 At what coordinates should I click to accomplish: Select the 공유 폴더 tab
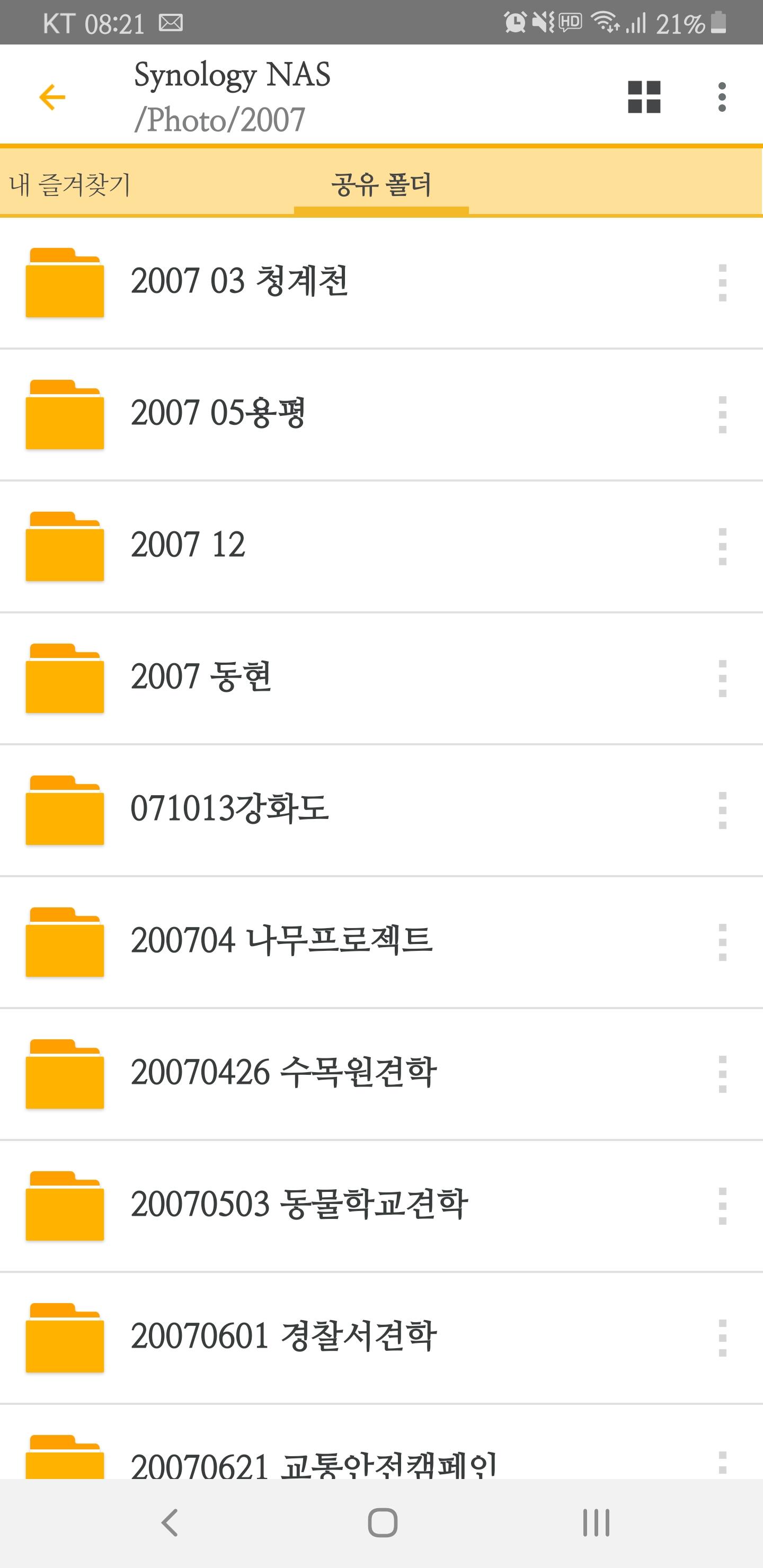click(x=381, y=184)
